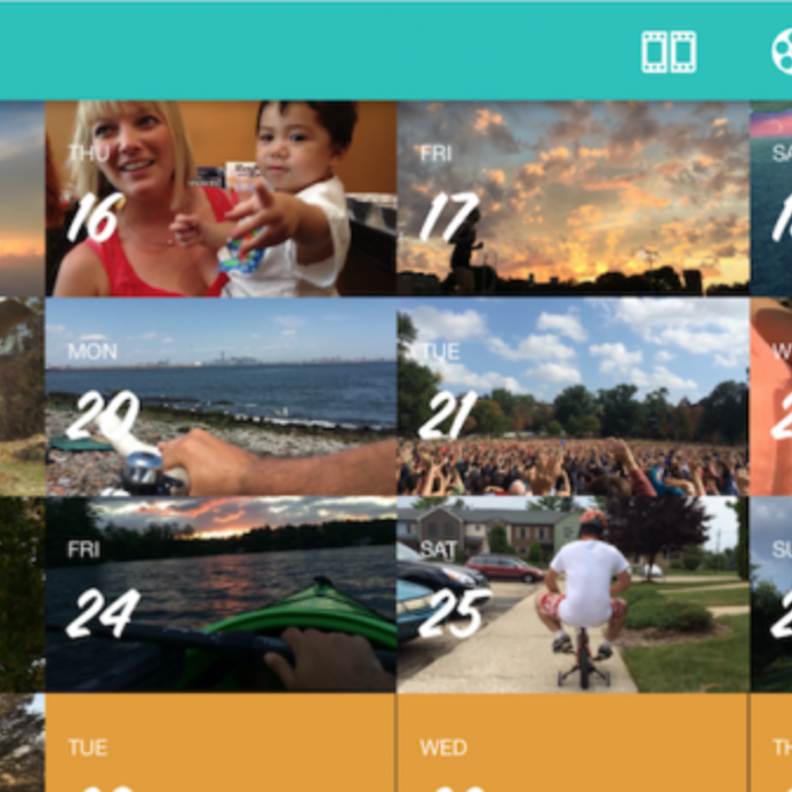Open the Thursday 16 photo tile

[220, 198]
